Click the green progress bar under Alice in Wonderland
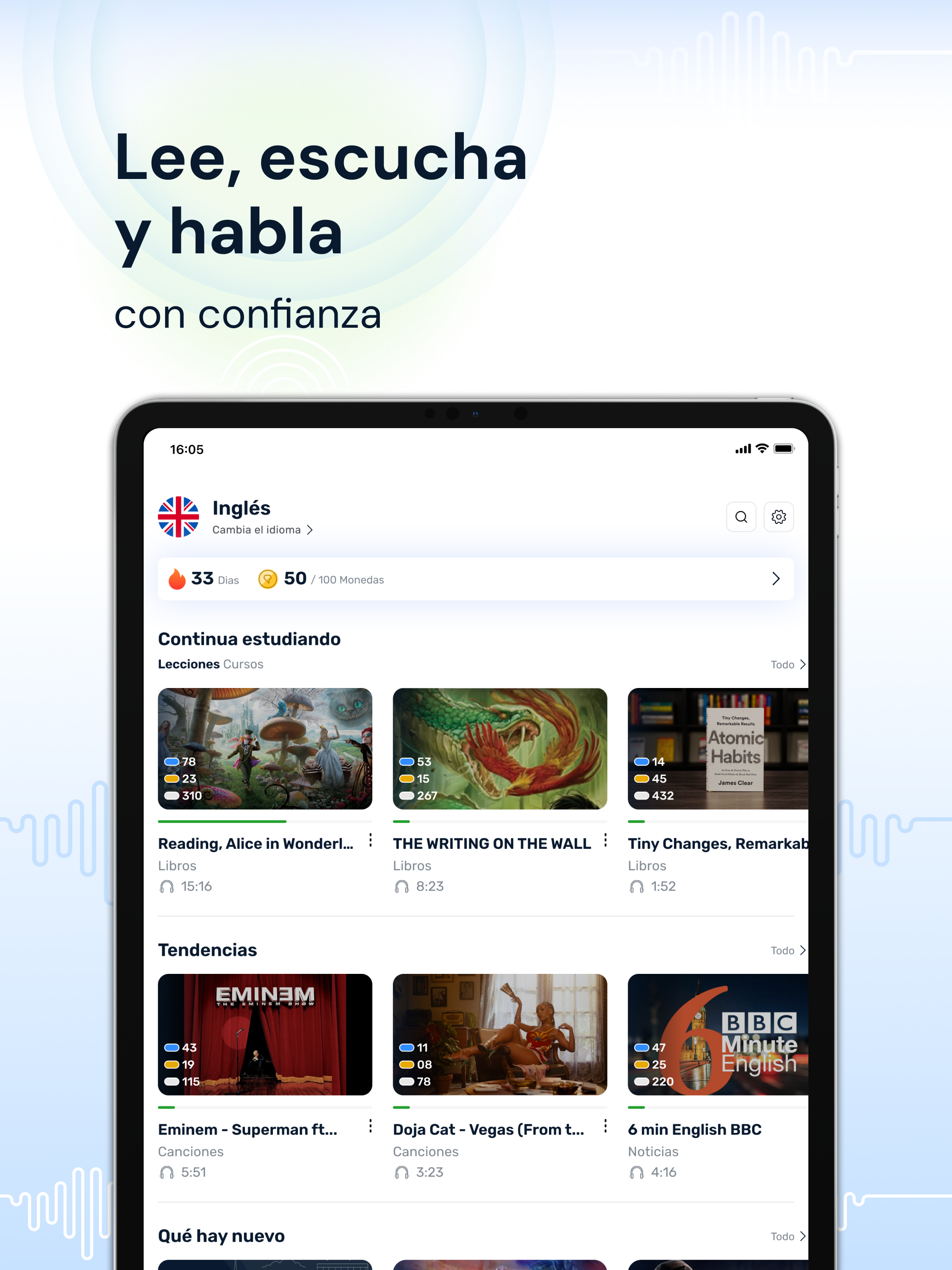 (222, 821)
